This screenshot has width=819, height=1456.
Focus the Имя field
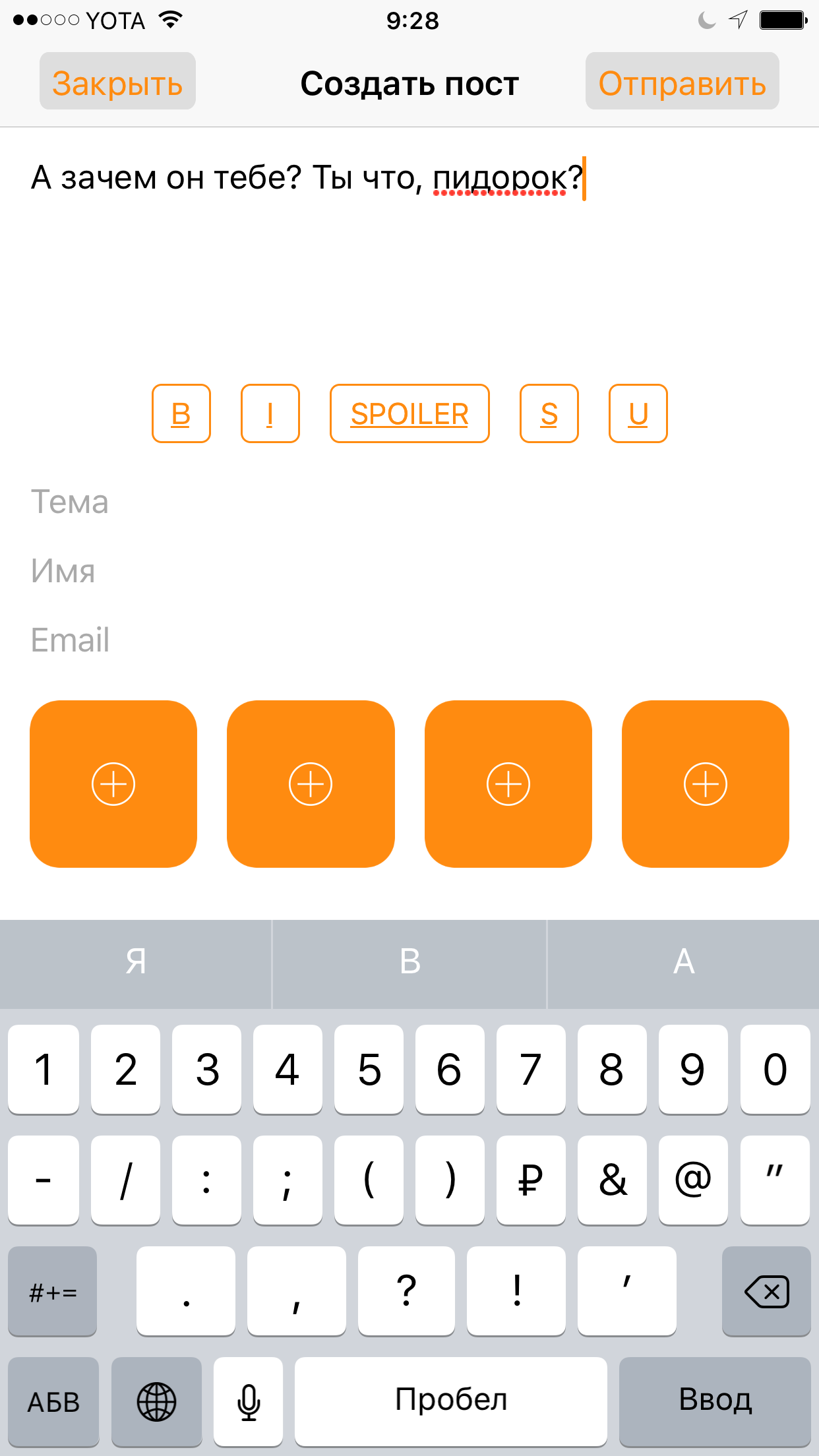click(409, 571)
